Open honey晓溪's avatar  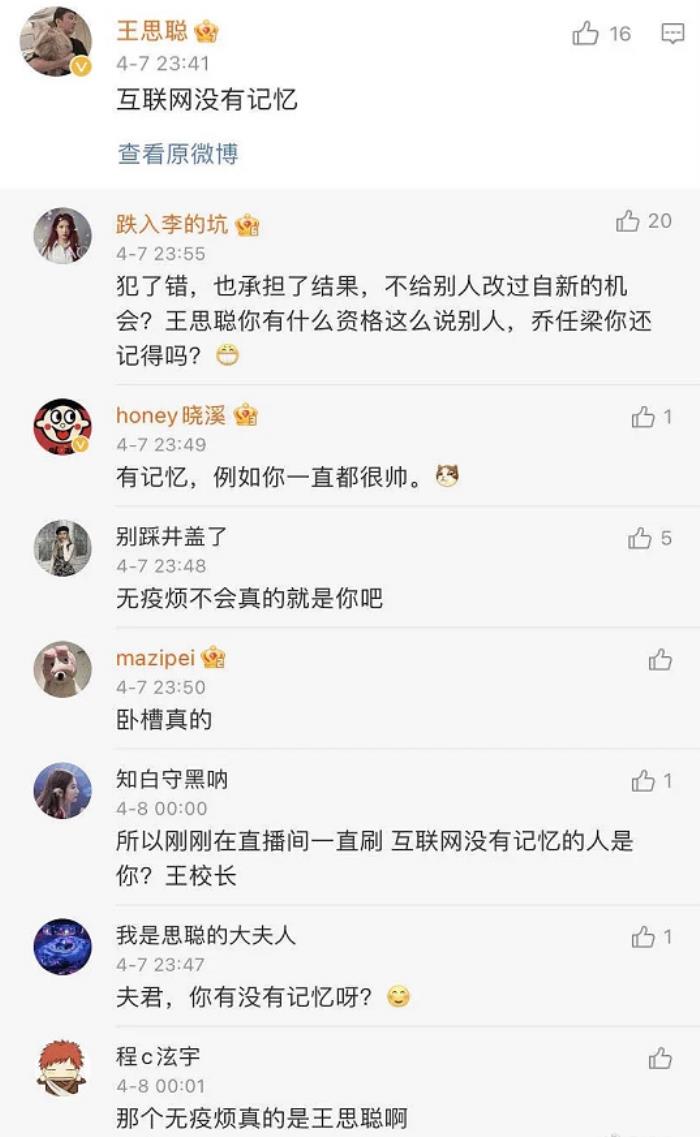click(62, 427)
